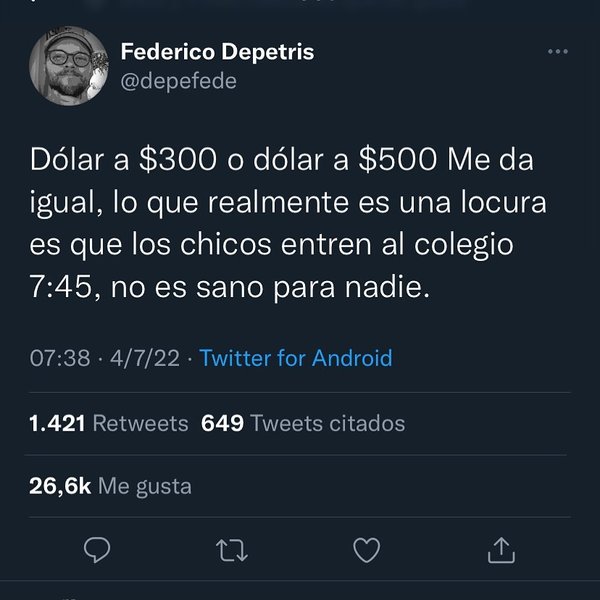600x600 pixels.
Task: View the 1.421 Retweets list
Action: pyautogui.click(x=109, y=423)
